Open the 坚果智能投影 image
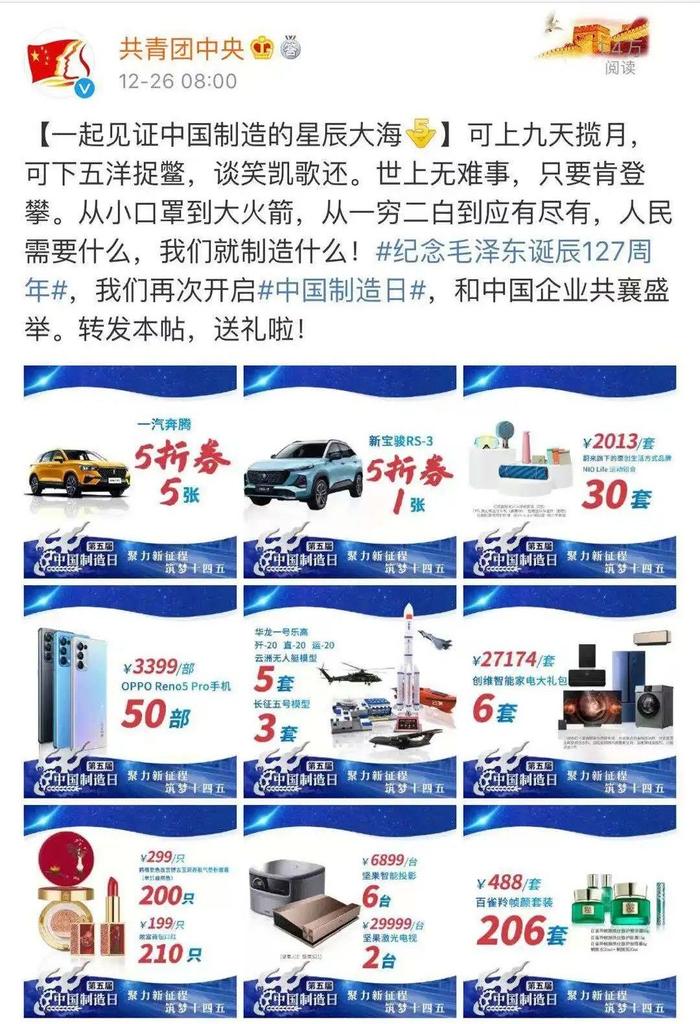Image resolution: width=700 pixels, height=1024 pixels. 349,910
